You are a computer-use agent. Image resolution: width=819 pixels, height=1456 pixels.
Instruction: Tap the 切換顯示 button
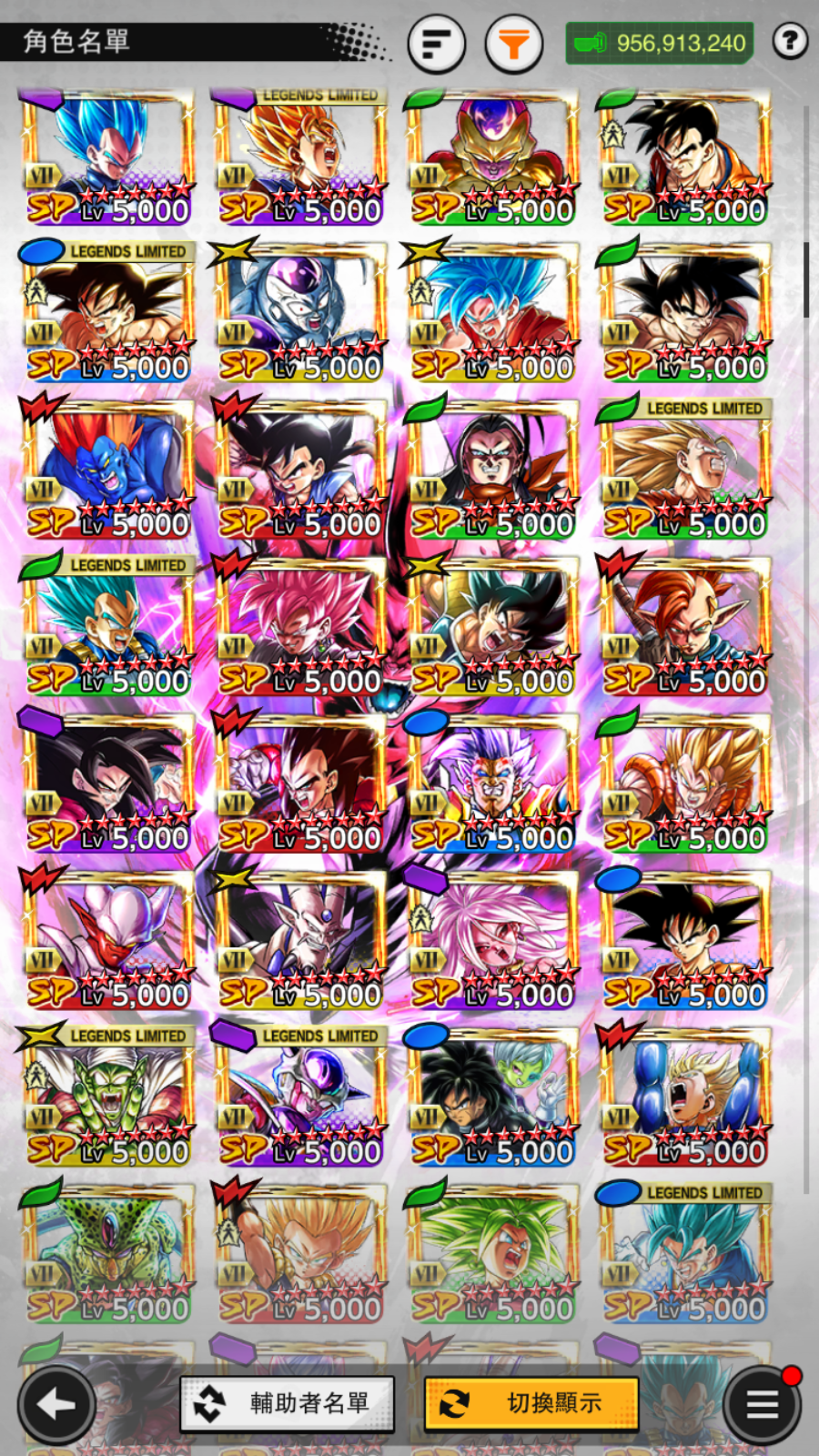(x=531, y=1403)
